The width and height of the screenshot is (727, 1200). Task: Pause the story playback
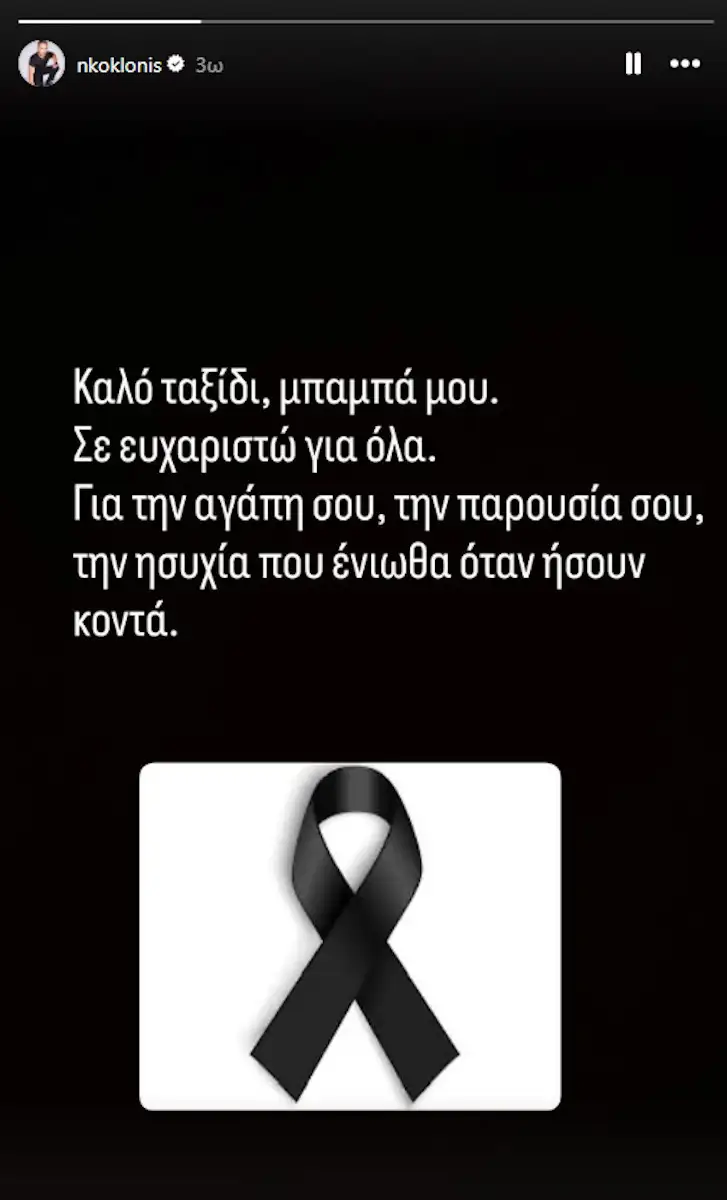632,64
